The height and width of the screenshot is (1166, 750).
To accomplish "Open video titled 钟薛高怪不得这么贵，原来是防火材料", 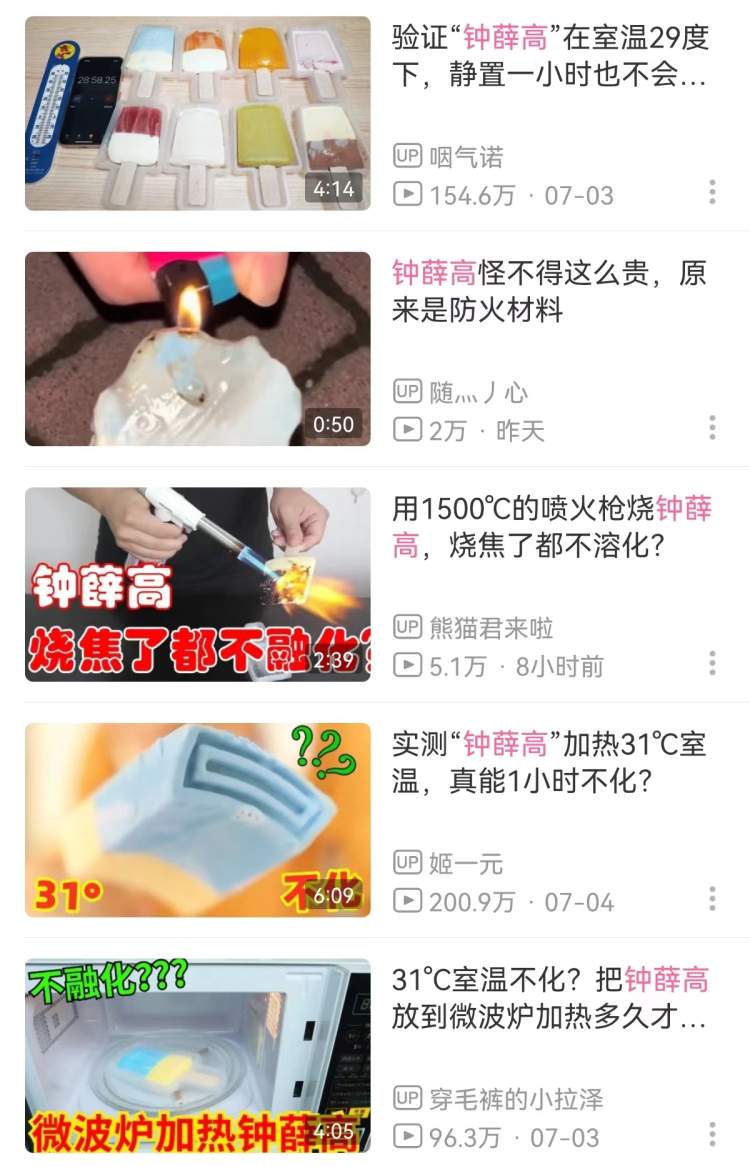I will (x=550, y=292).
